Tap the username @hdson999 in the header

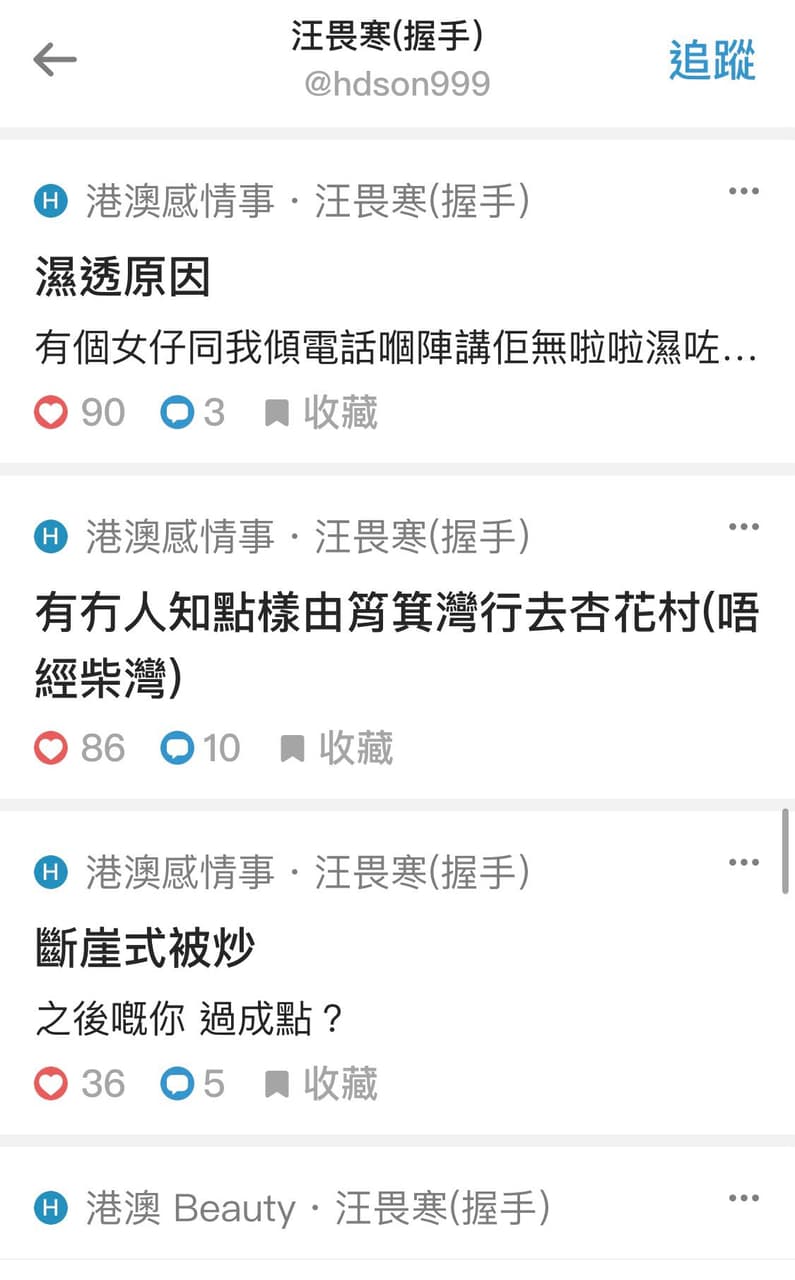(x=397, y=84)
